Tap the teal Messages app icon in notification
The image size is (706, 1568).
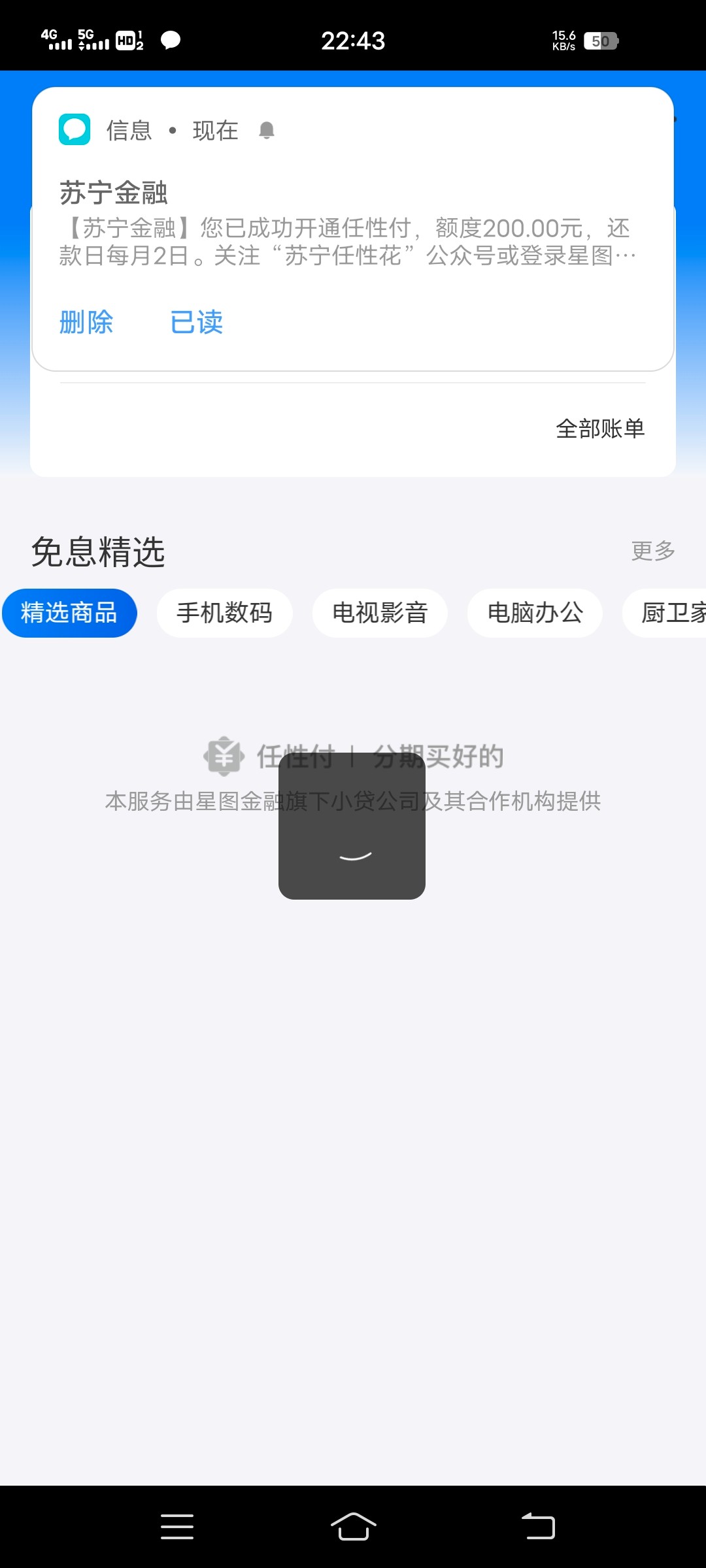(74, 129)
